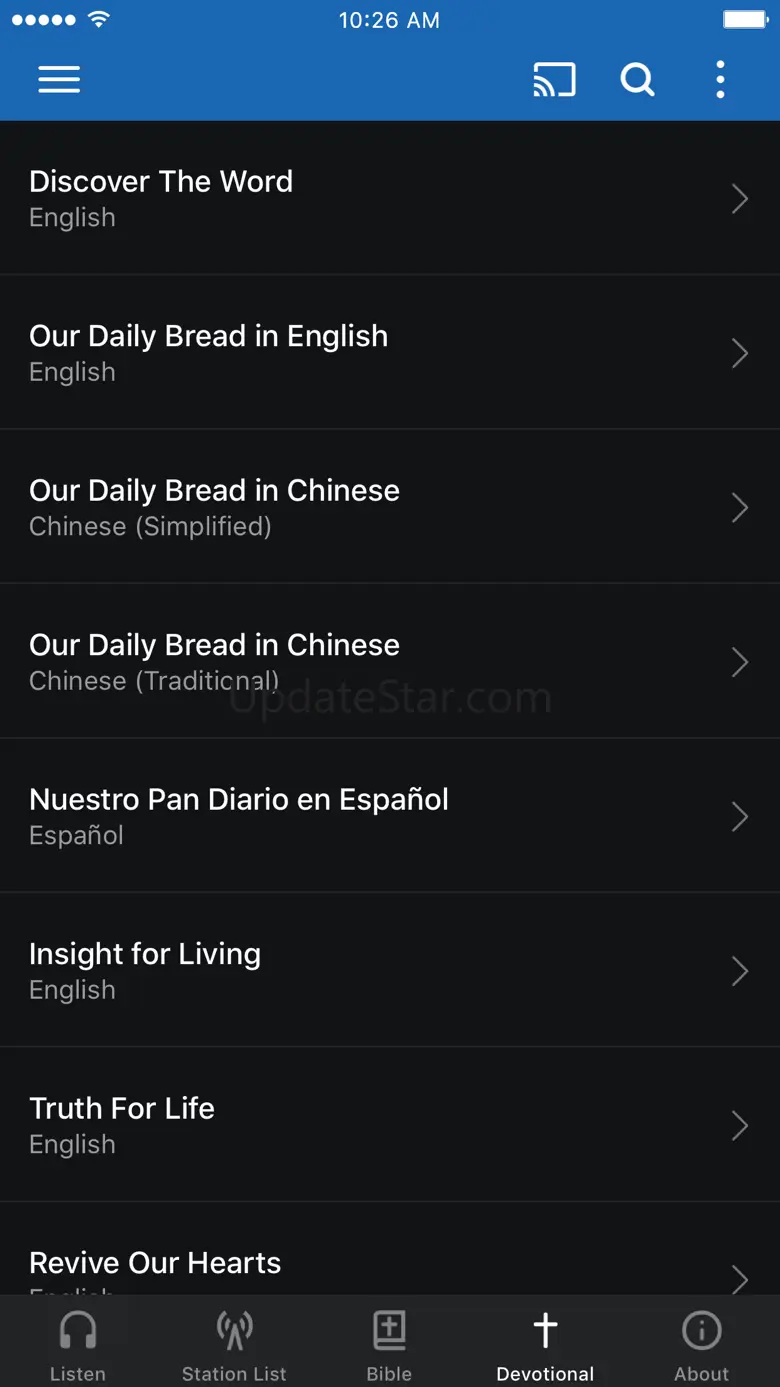Screen dimensions: 780x1387
Task: Open Discover The Word devotional
Action: tap(389, 198)
